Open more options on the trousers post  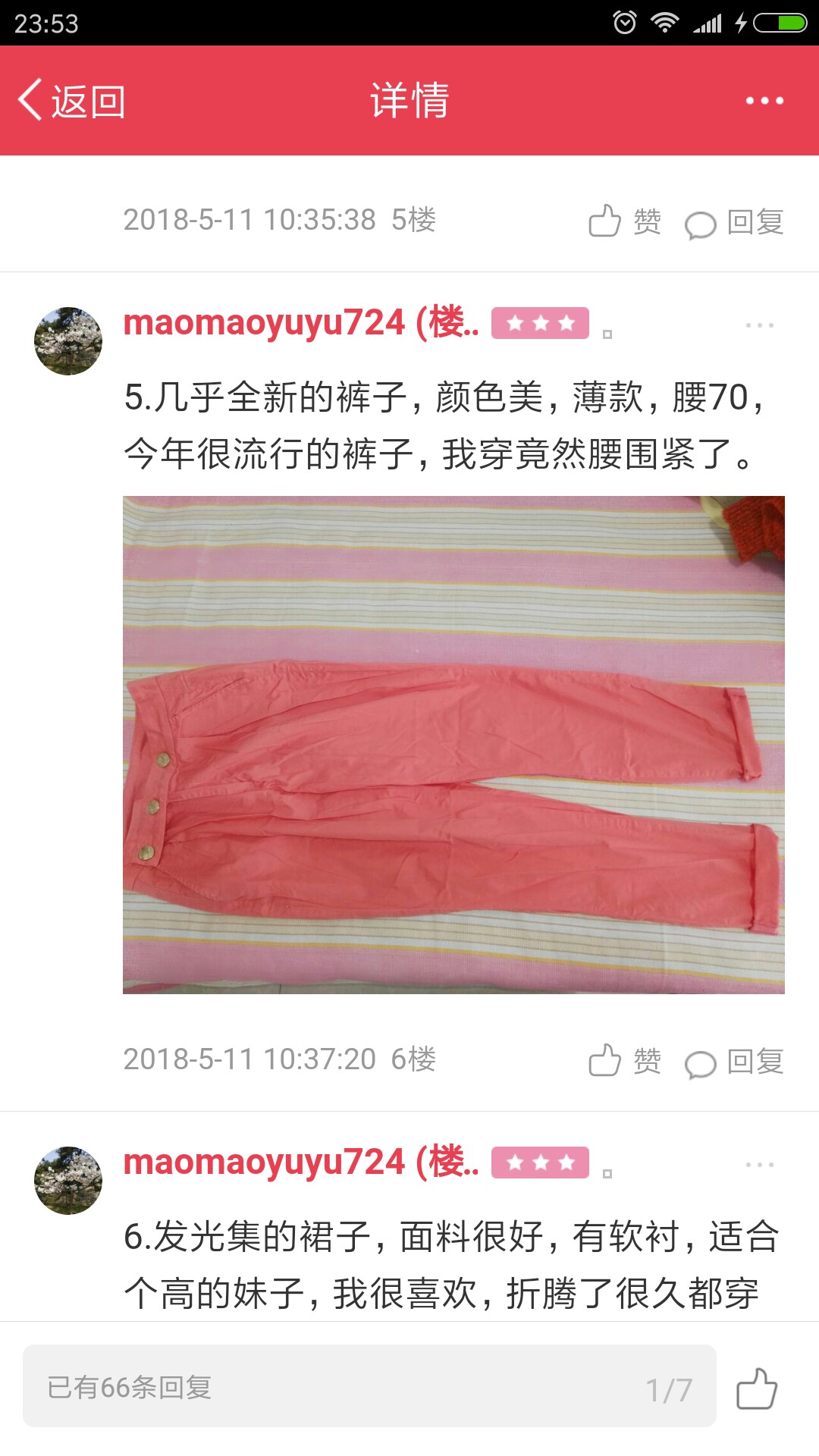coord(759,325)
